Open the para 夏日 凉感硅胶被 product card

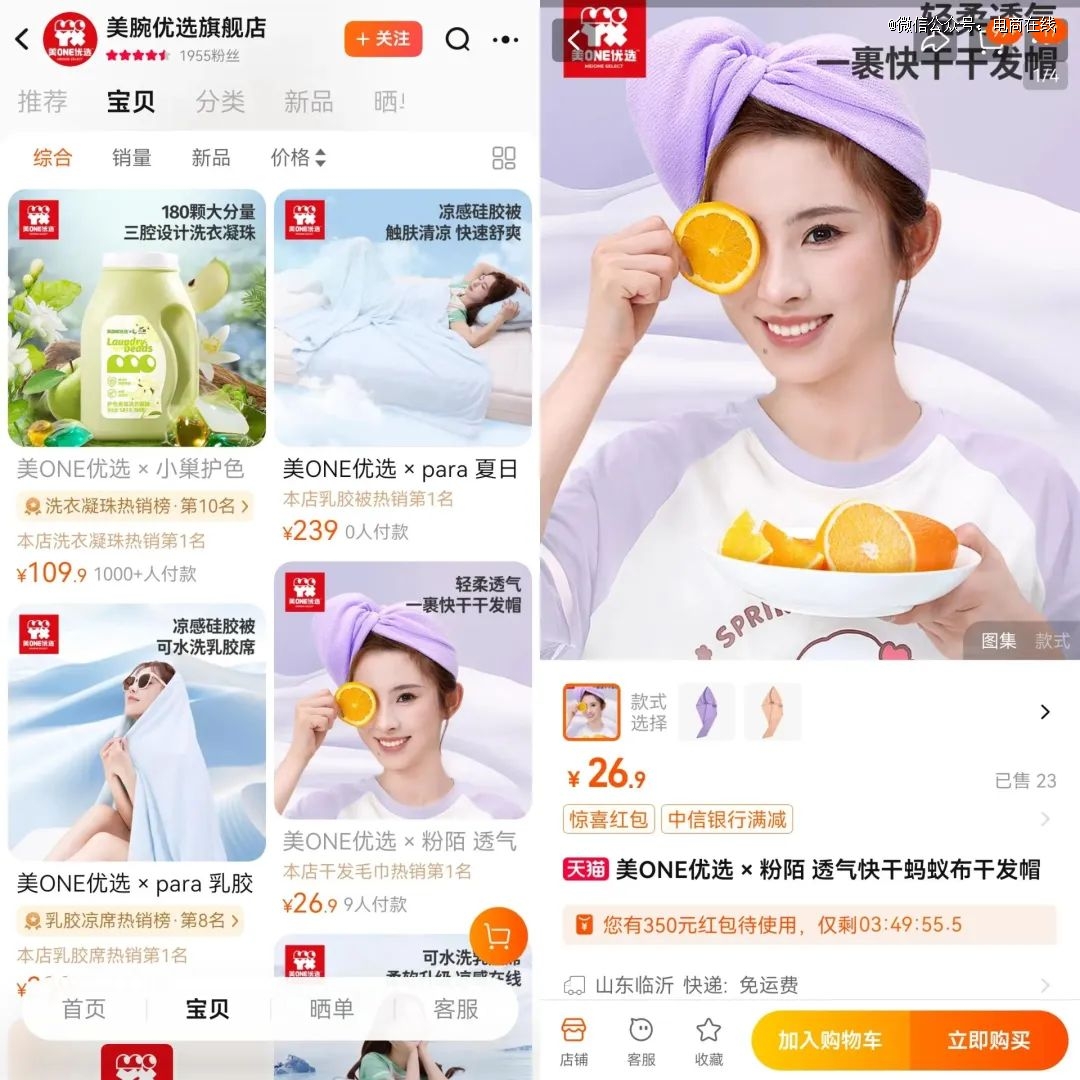click(403, 318)
